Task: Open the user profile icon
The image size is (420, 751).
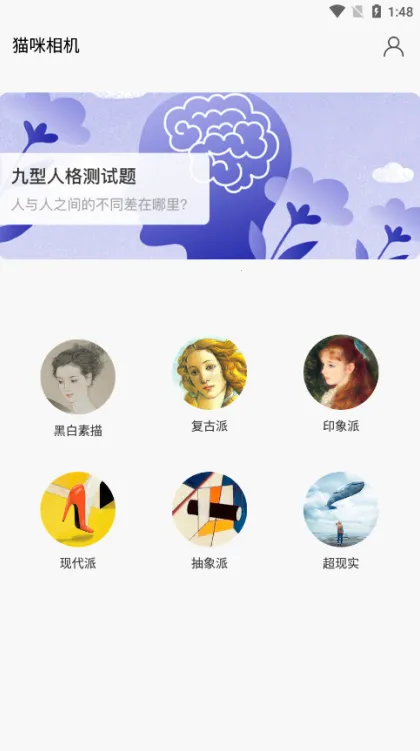Action: tap(393, 46)
